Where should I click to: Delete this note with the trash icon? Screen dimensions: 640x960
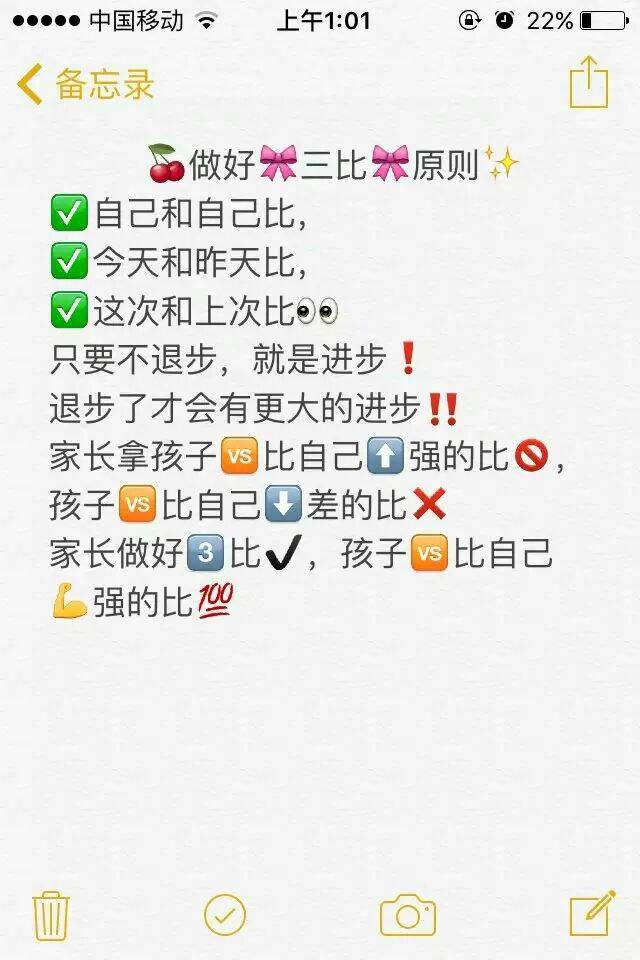tap(51, 914)
